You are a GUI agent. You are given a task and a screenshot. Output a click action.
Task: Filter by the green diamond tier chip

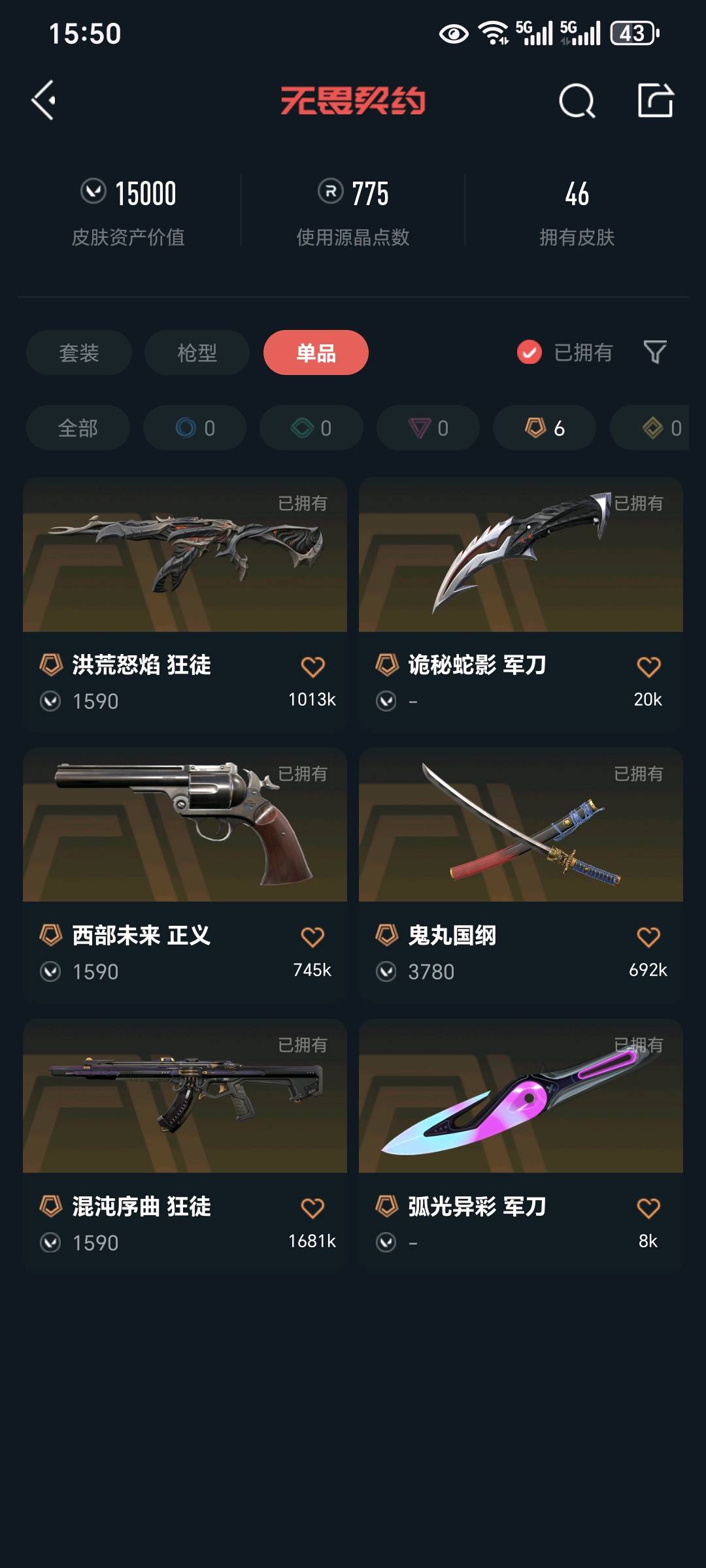tap(311, 428)
